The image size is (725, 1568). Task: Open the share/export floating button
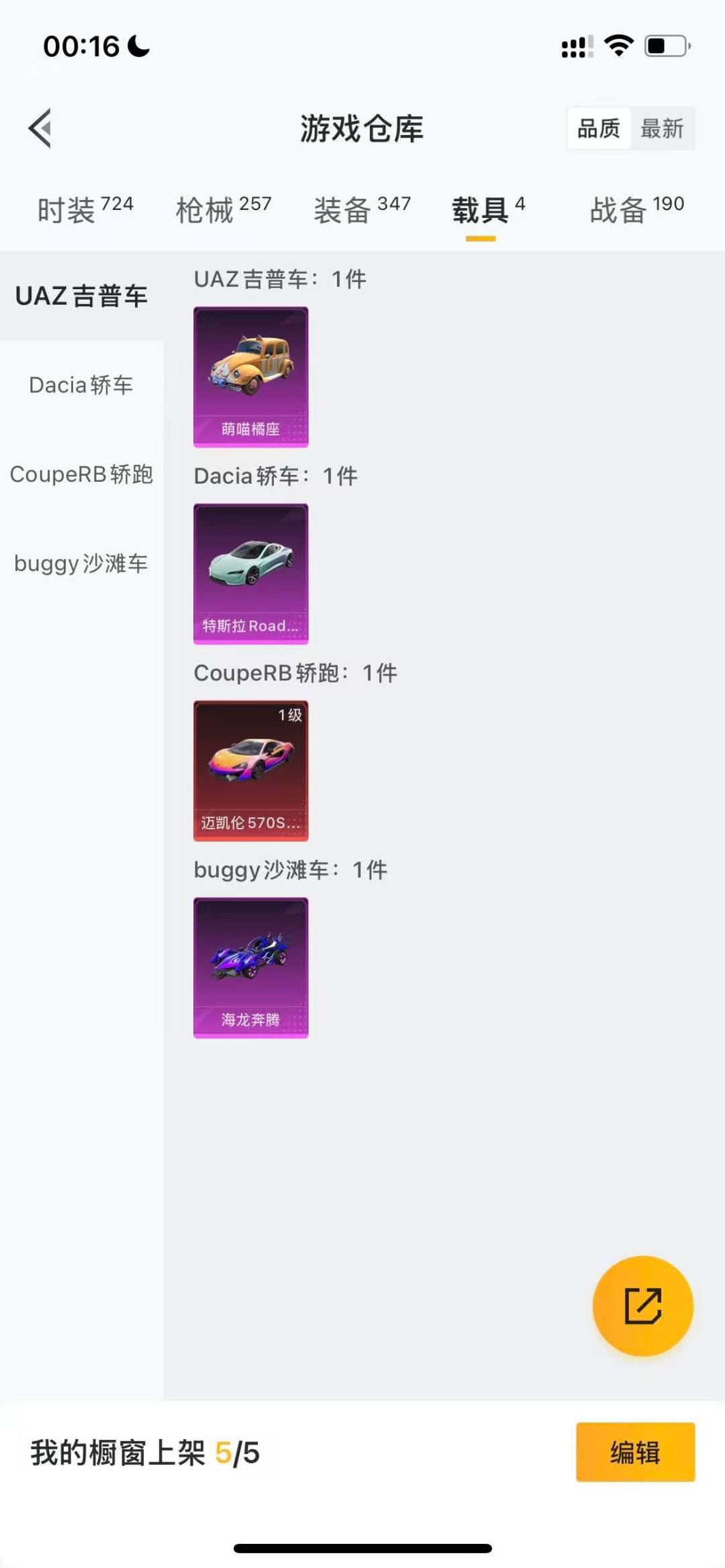tap(642, 1307)
